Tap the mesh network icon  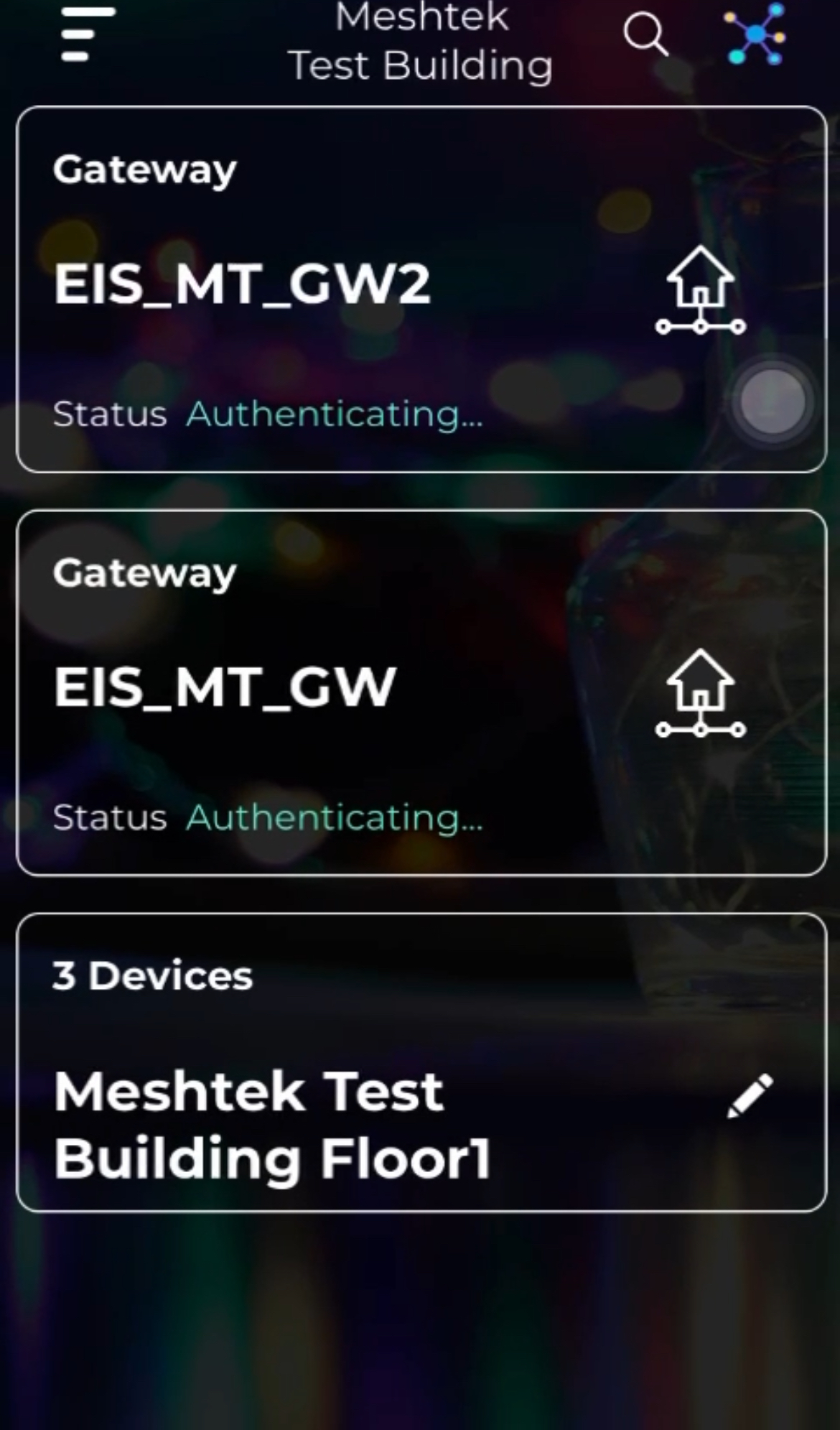click(755, 34)
